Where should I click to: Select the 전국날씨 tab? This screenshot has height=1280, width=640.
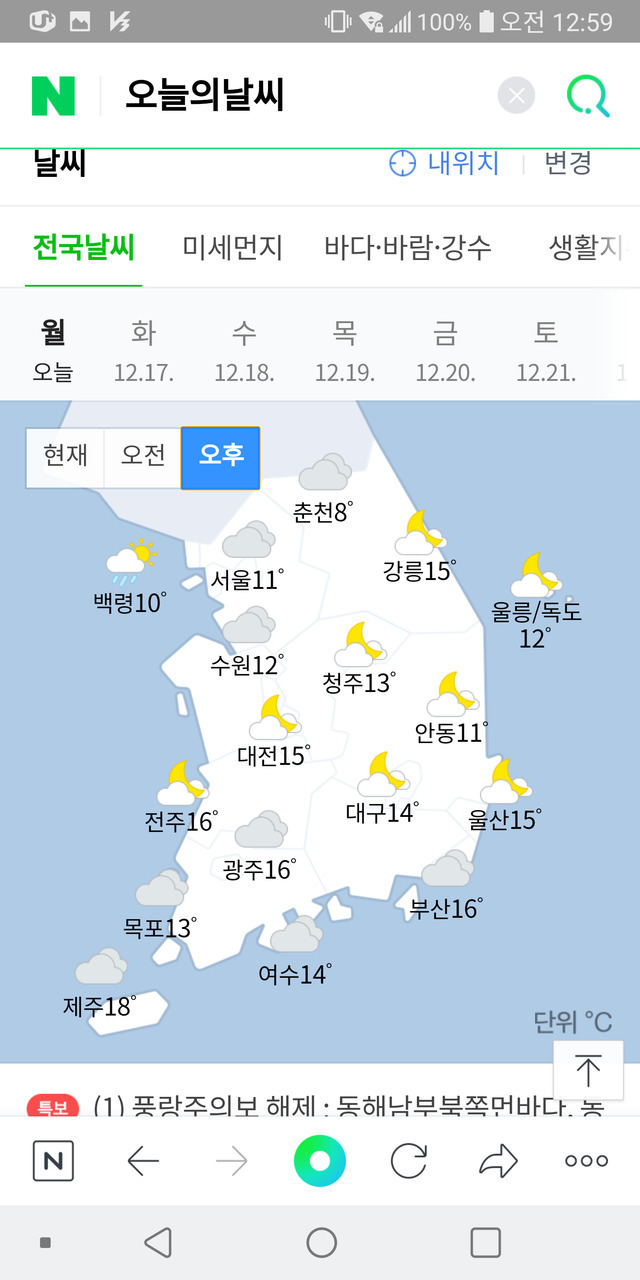click(x=84, y=247)
